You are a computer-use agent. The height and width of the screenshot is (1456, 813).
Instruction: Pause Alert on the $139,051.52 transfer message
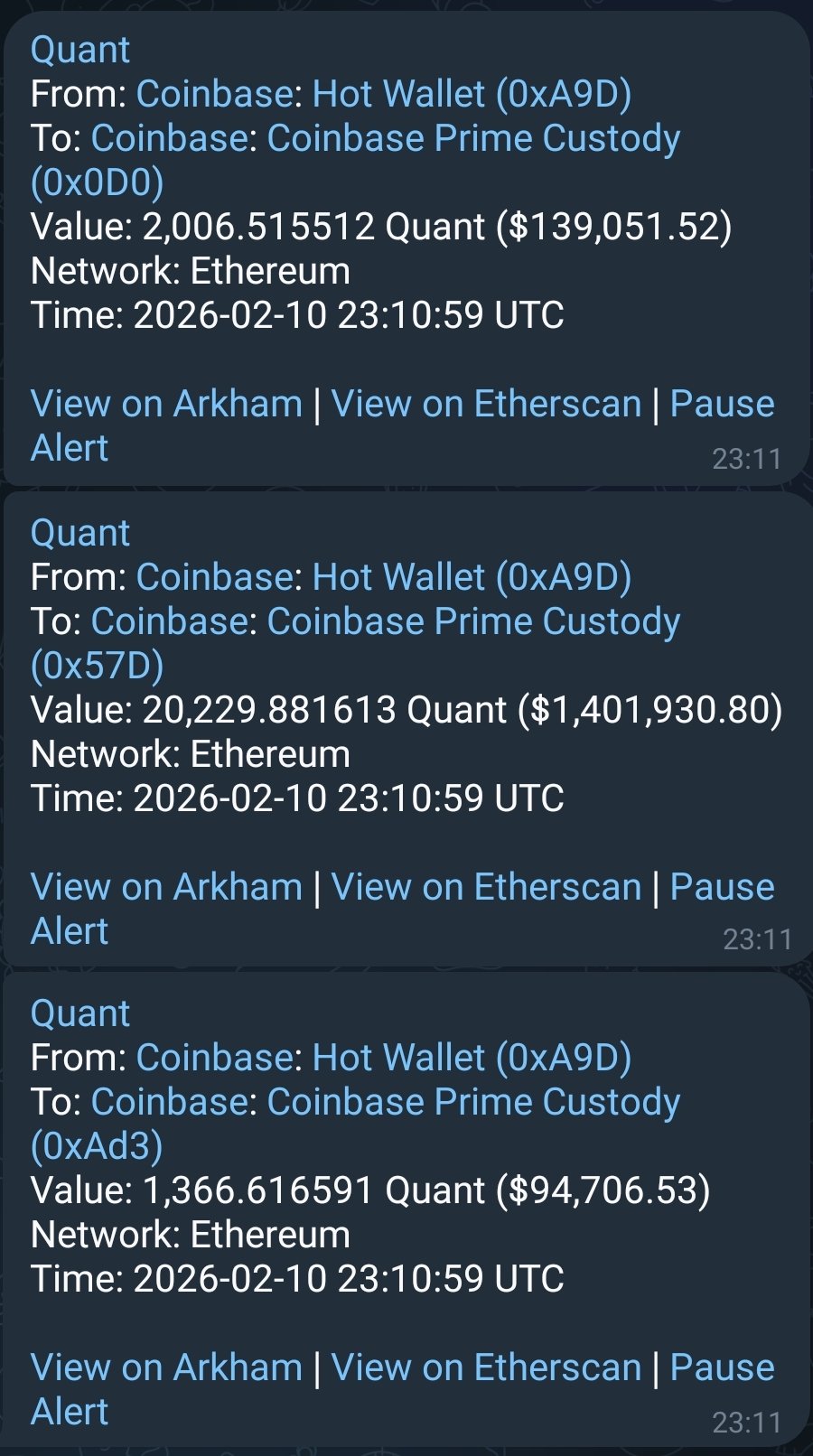[722, 404]
